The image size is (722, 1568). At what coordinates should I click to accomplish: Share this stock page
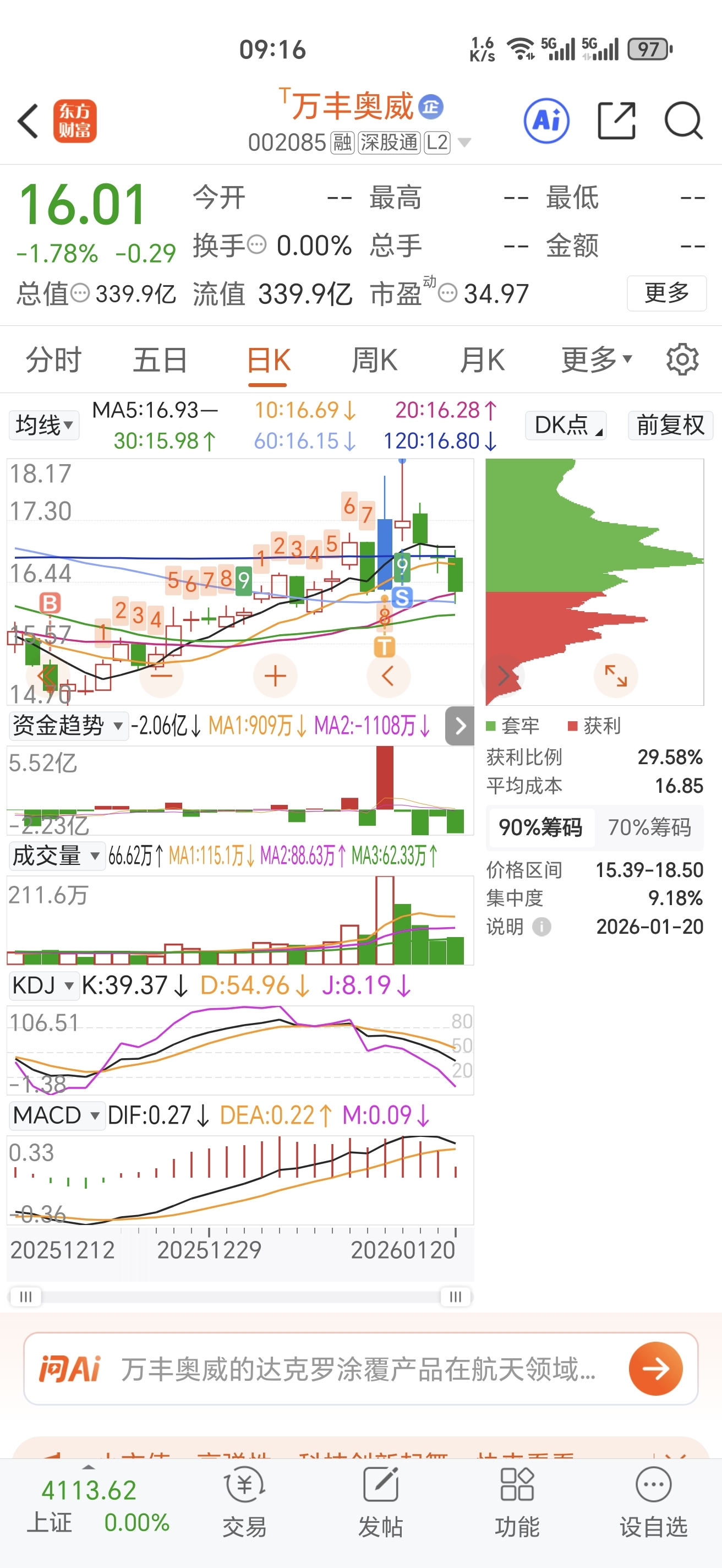point(616,121)
